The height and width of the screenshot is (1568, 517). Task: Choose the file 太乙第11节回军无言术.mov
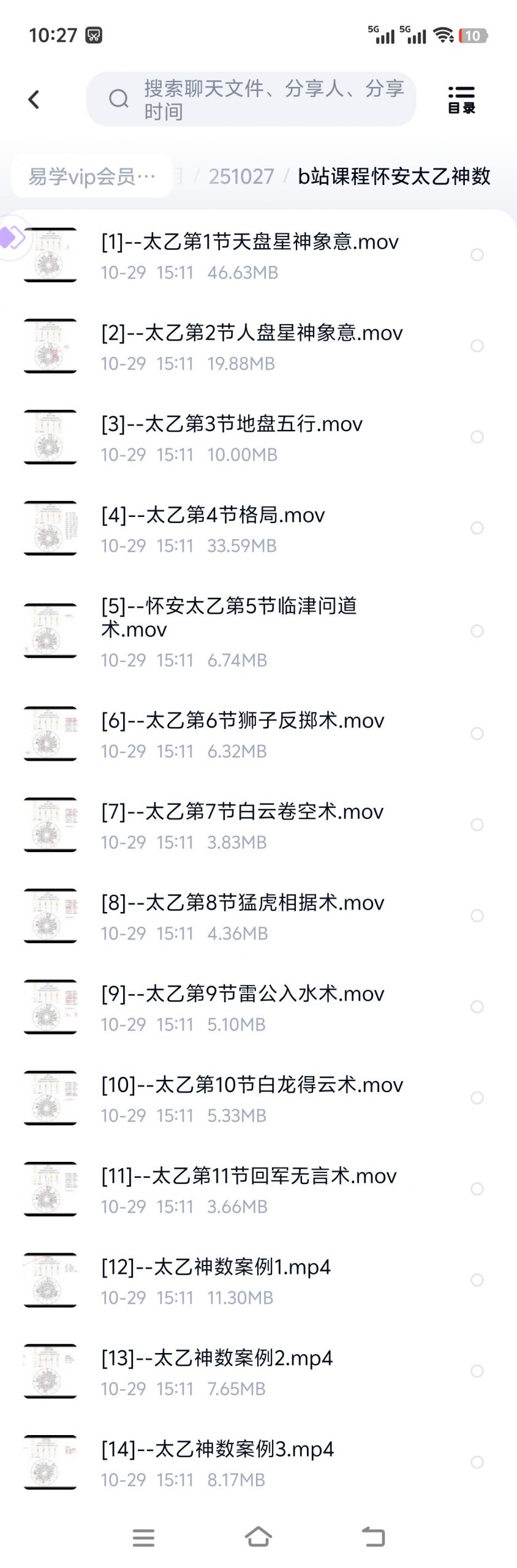[x=249, y=1177]
